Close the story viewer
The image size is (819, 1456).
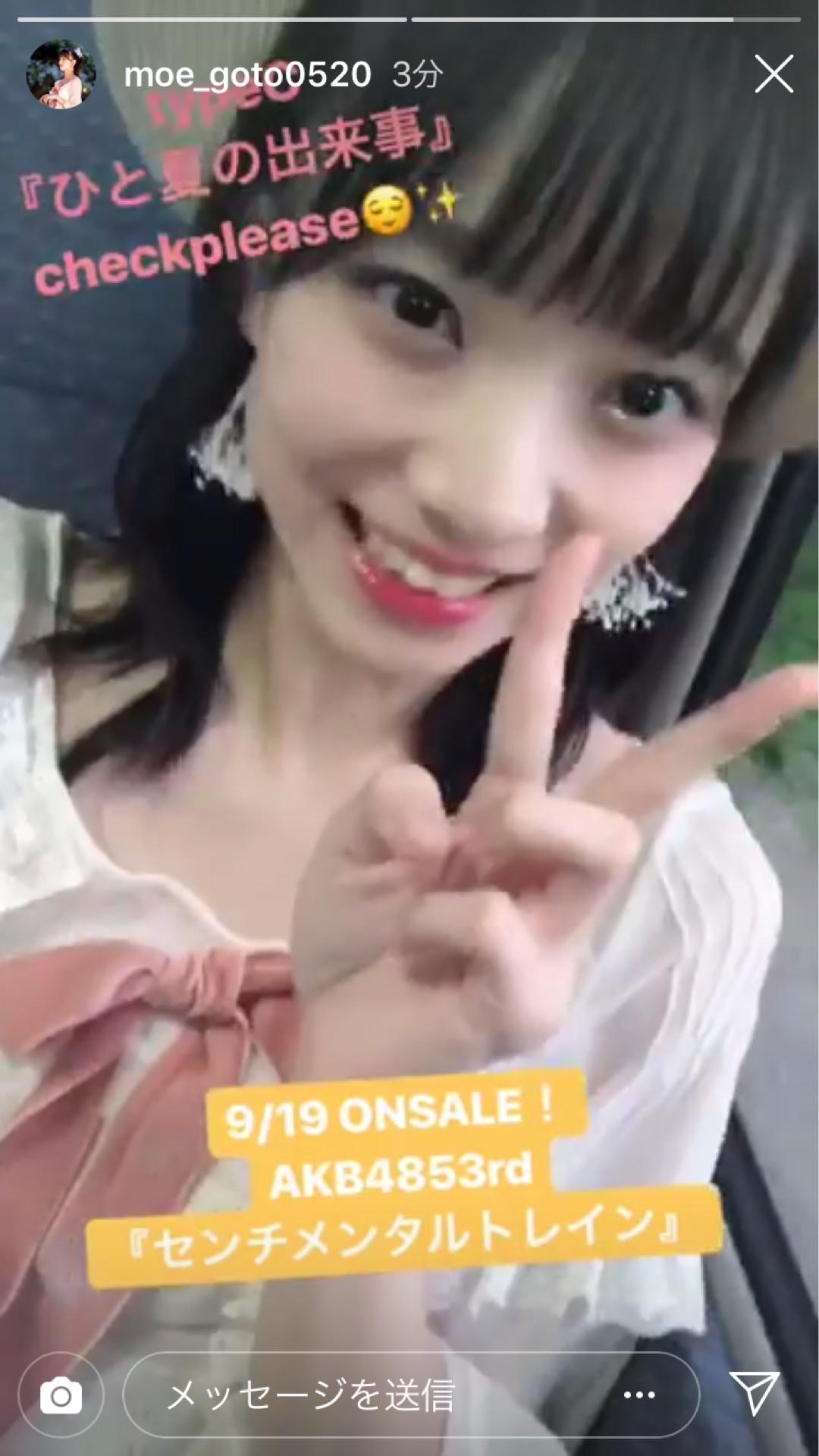(x=773, y=76)
